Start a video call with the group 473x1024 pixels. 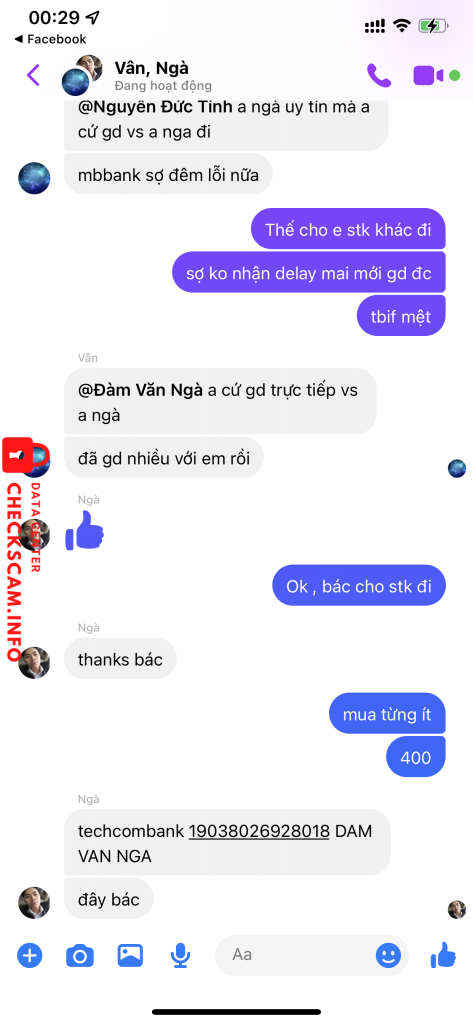point(429,75)
